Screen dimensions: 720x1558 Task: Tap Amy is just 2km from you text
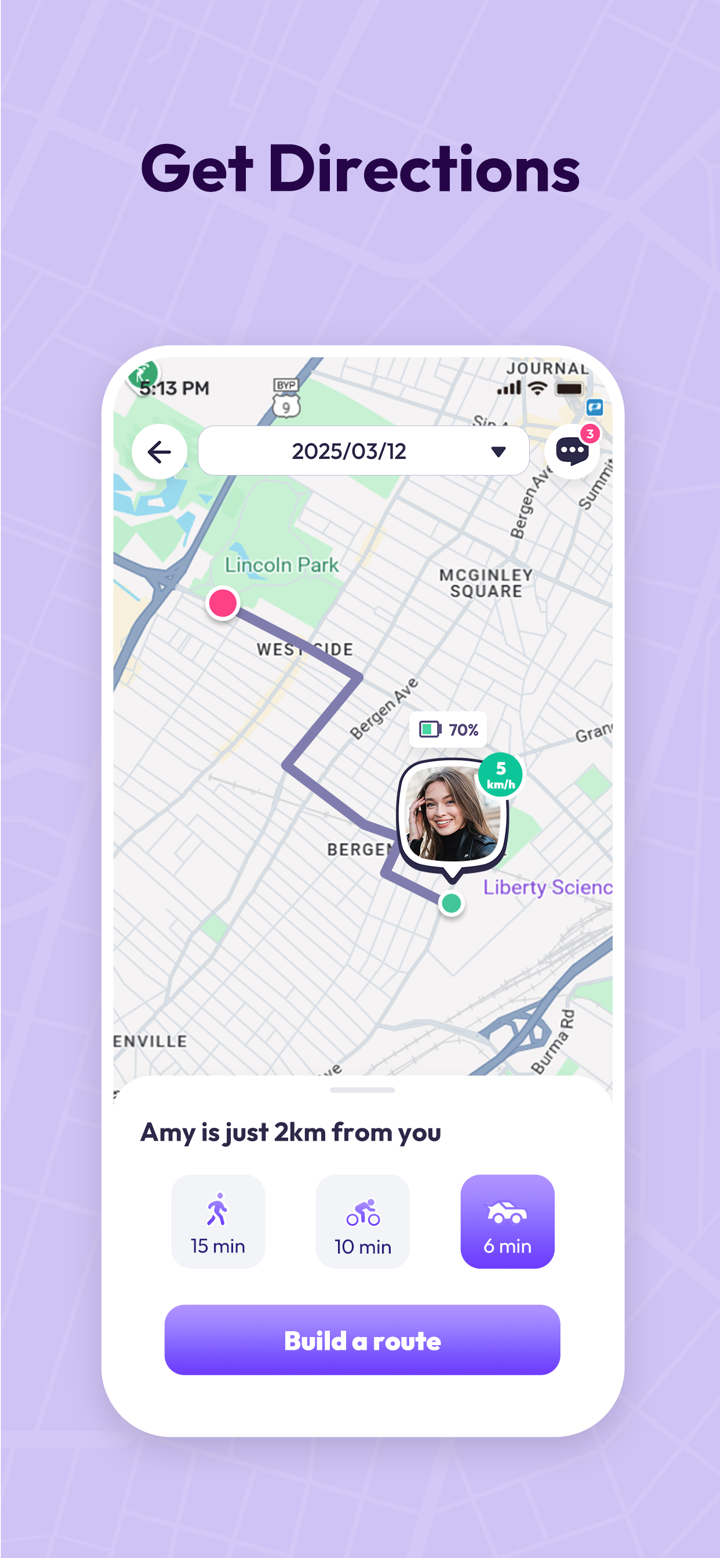[290, 1132]
